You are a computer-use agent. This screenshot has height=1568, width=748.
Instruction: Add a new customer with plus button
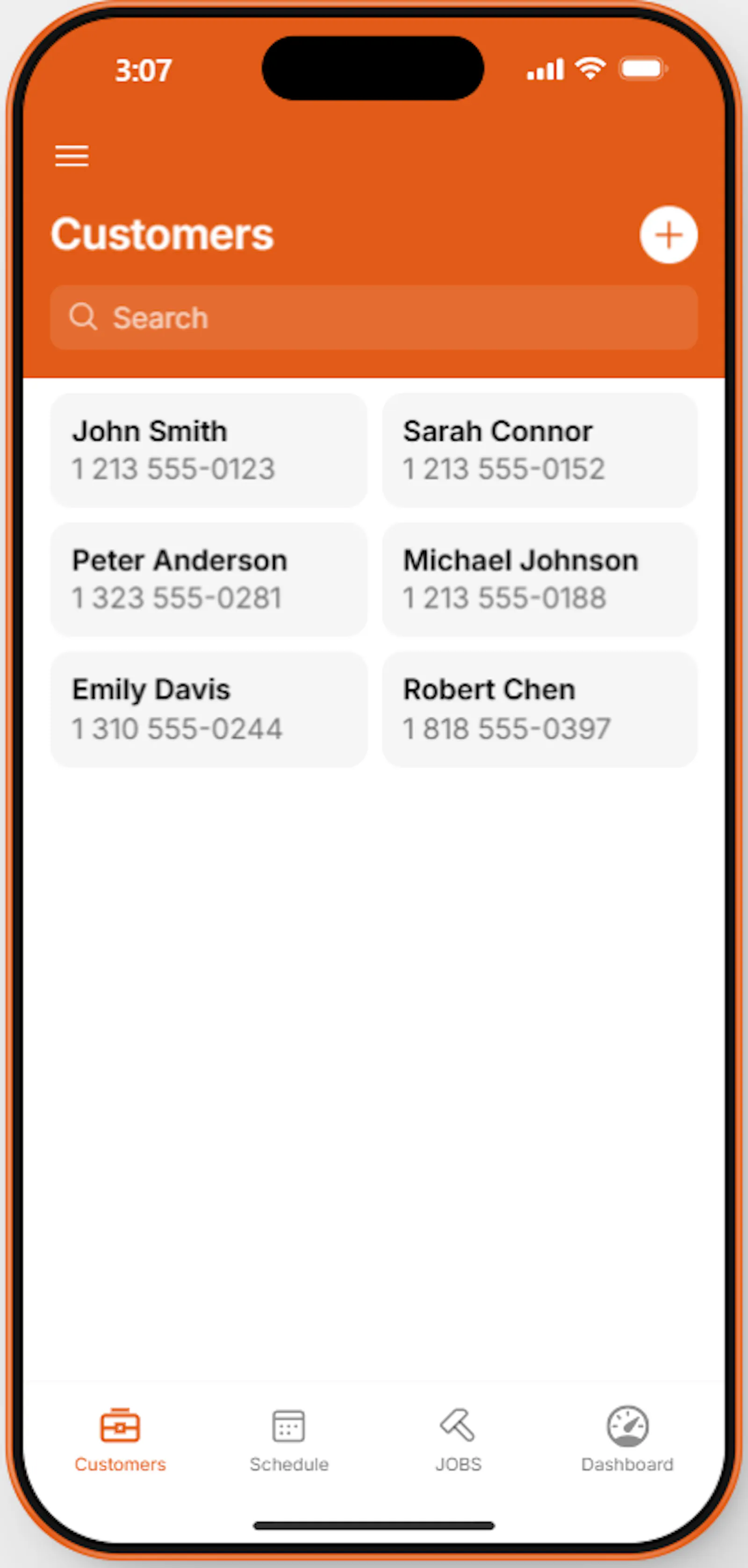(668, 235)
